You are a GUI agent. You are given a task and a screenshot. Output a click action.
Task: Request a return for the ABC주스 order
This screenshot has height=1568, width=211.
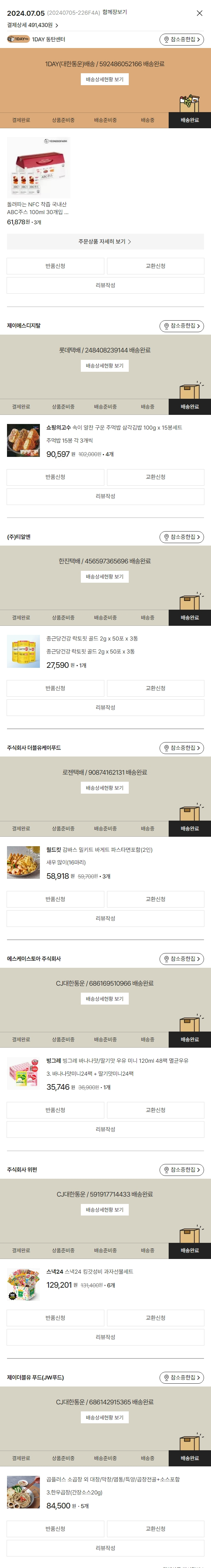point(55,266)
